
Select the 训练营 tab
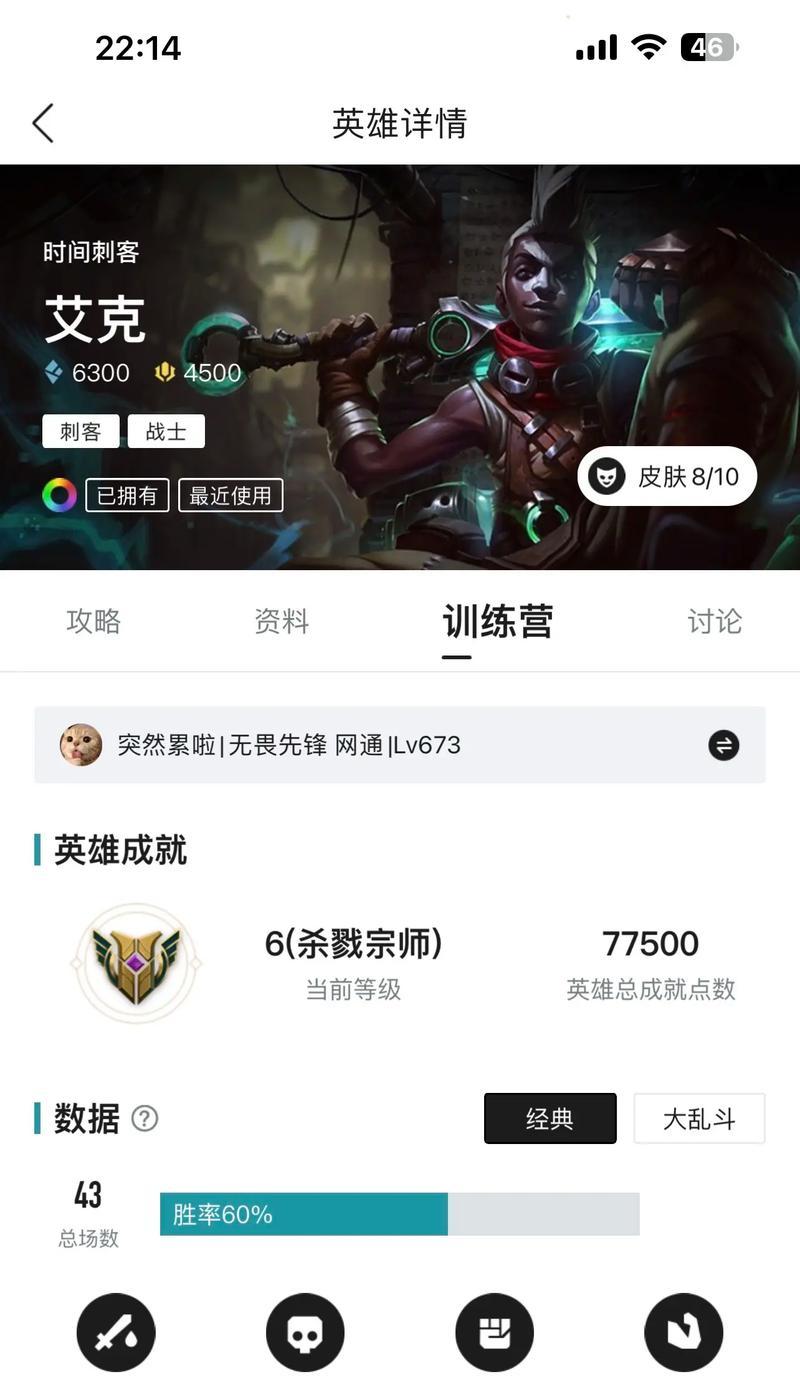pos(497,621)
